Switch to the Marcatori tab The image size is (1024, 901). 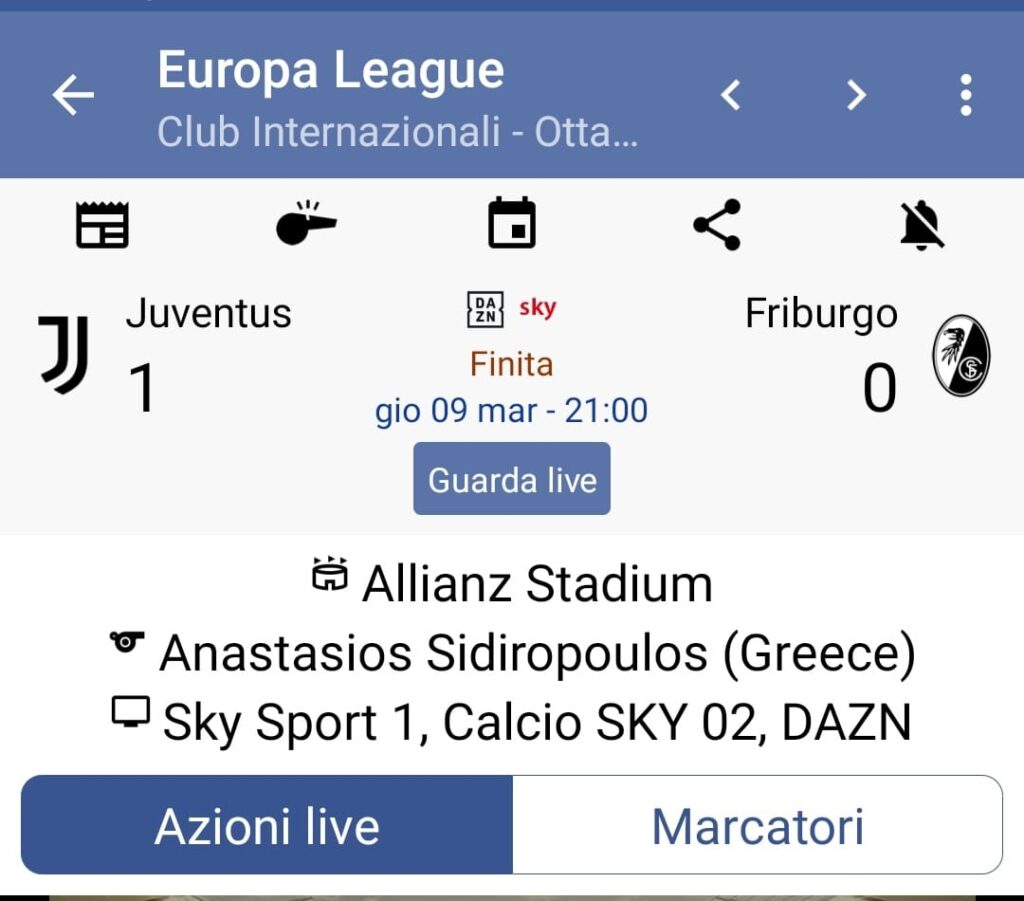[757, 826]
